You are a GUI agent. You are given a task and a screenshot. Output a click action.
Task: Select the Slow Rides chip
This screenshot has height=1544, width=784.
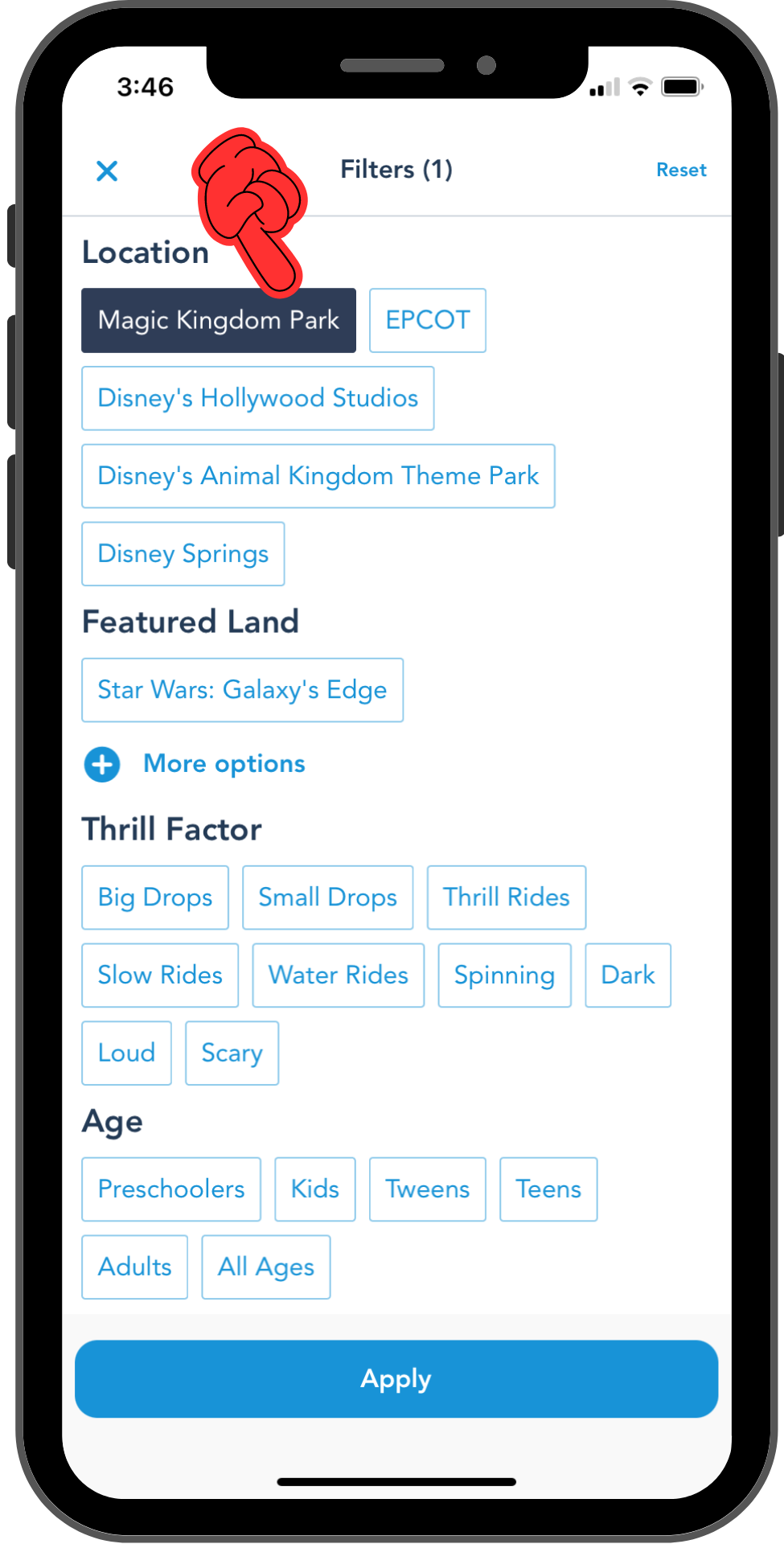click(x=160, y=975)
